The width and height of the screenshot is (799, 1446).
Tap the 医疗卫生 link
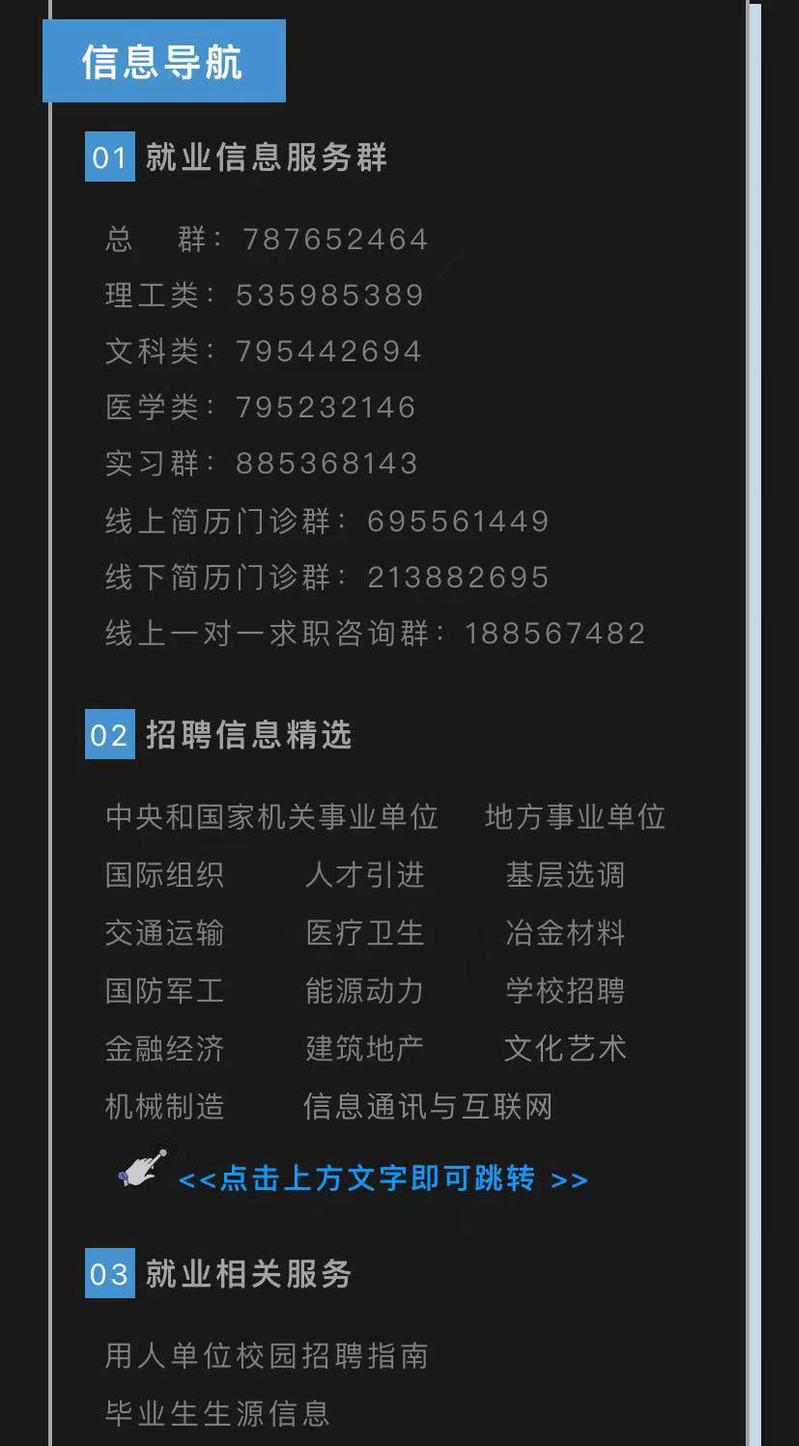point(365,933)
